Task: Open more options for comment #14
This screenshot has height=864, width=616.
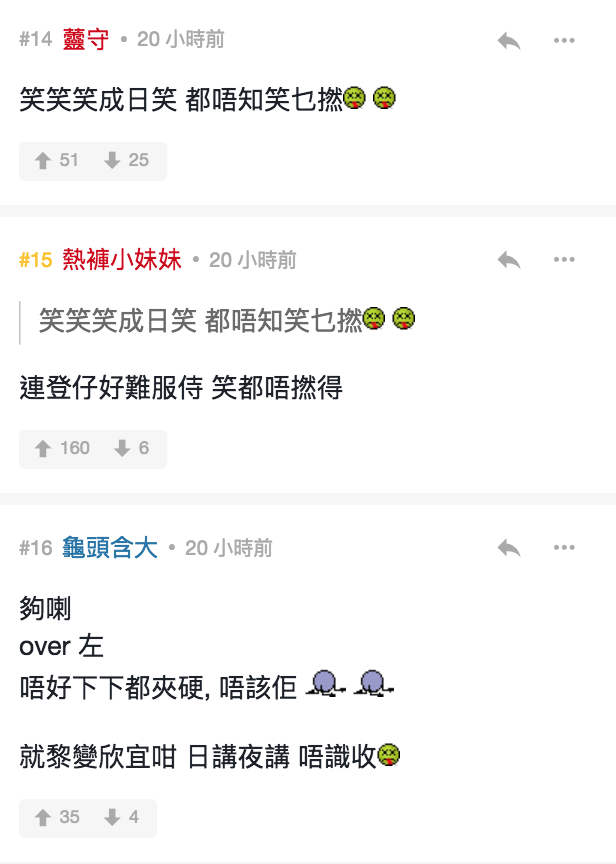Action: click(564, 41)
